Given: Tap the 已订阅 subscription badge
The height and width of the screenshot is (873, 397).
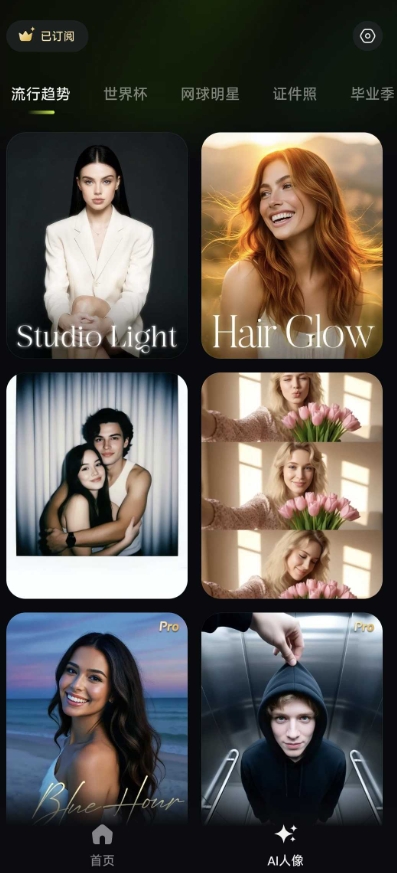Looking at the screenshot, I should (47, 36).
